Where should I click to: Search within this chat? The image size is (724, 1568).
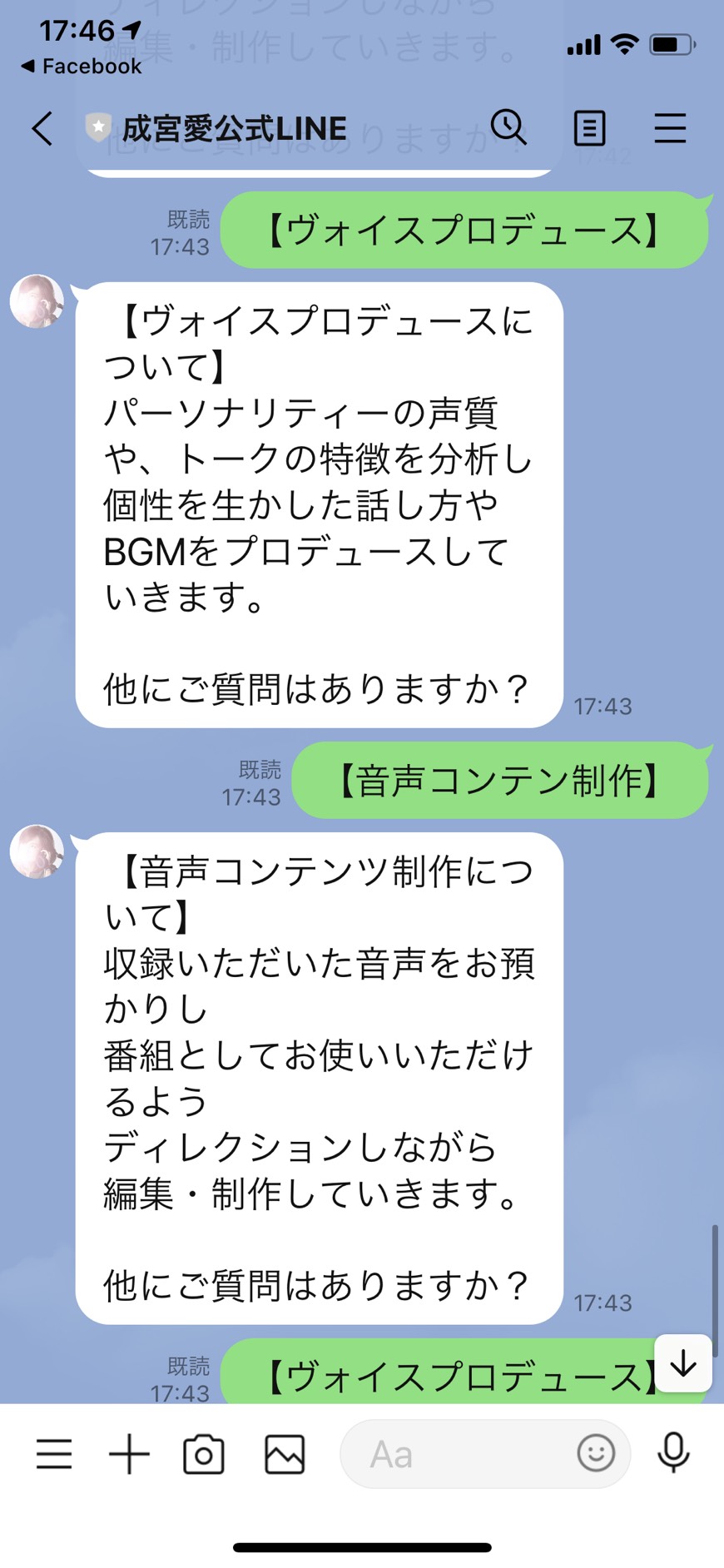508,128
